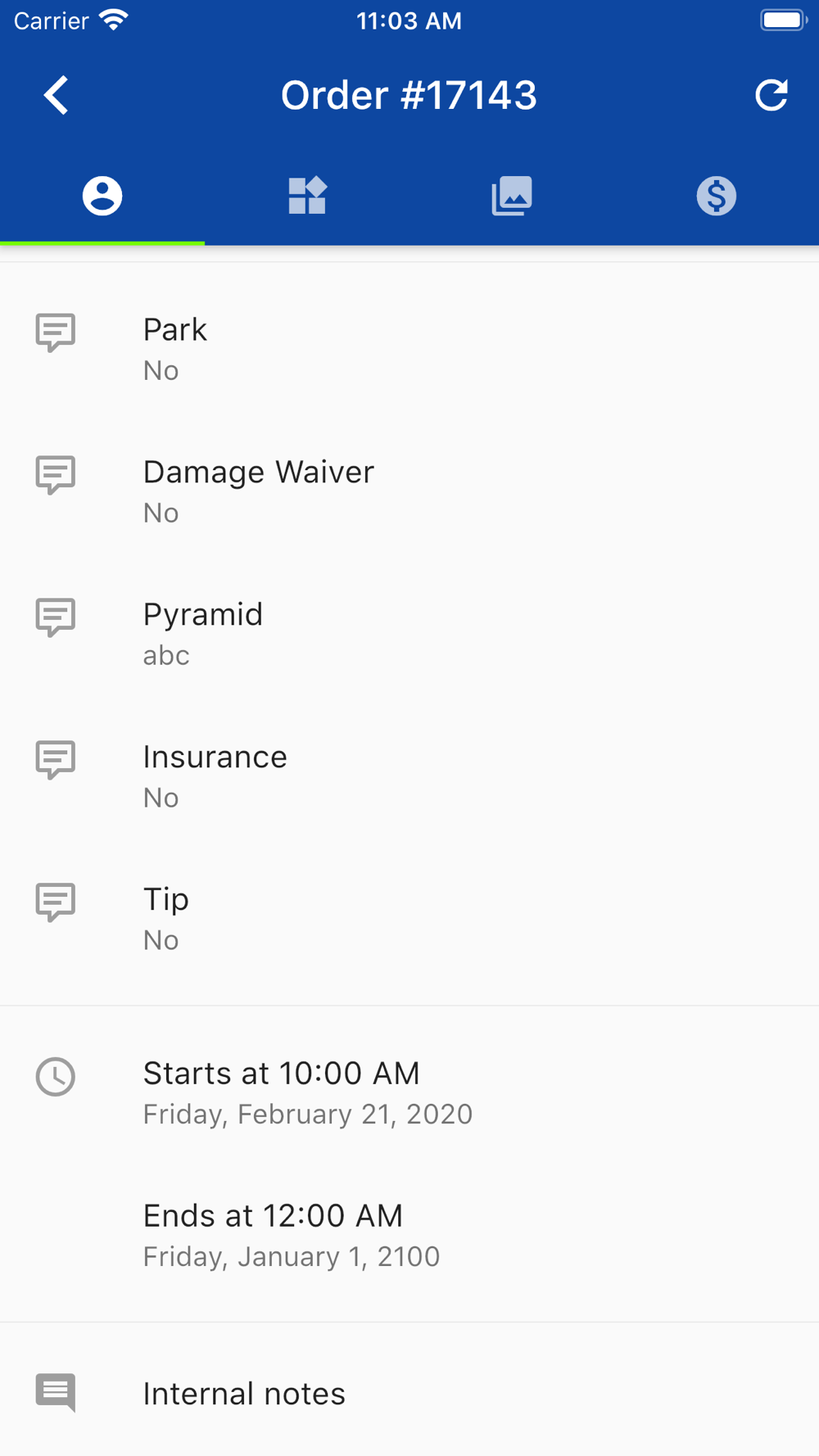Edit the Starts at 10:00 AM time
This screenshot has width=819, height=1456.
[x=409, y=1093]
